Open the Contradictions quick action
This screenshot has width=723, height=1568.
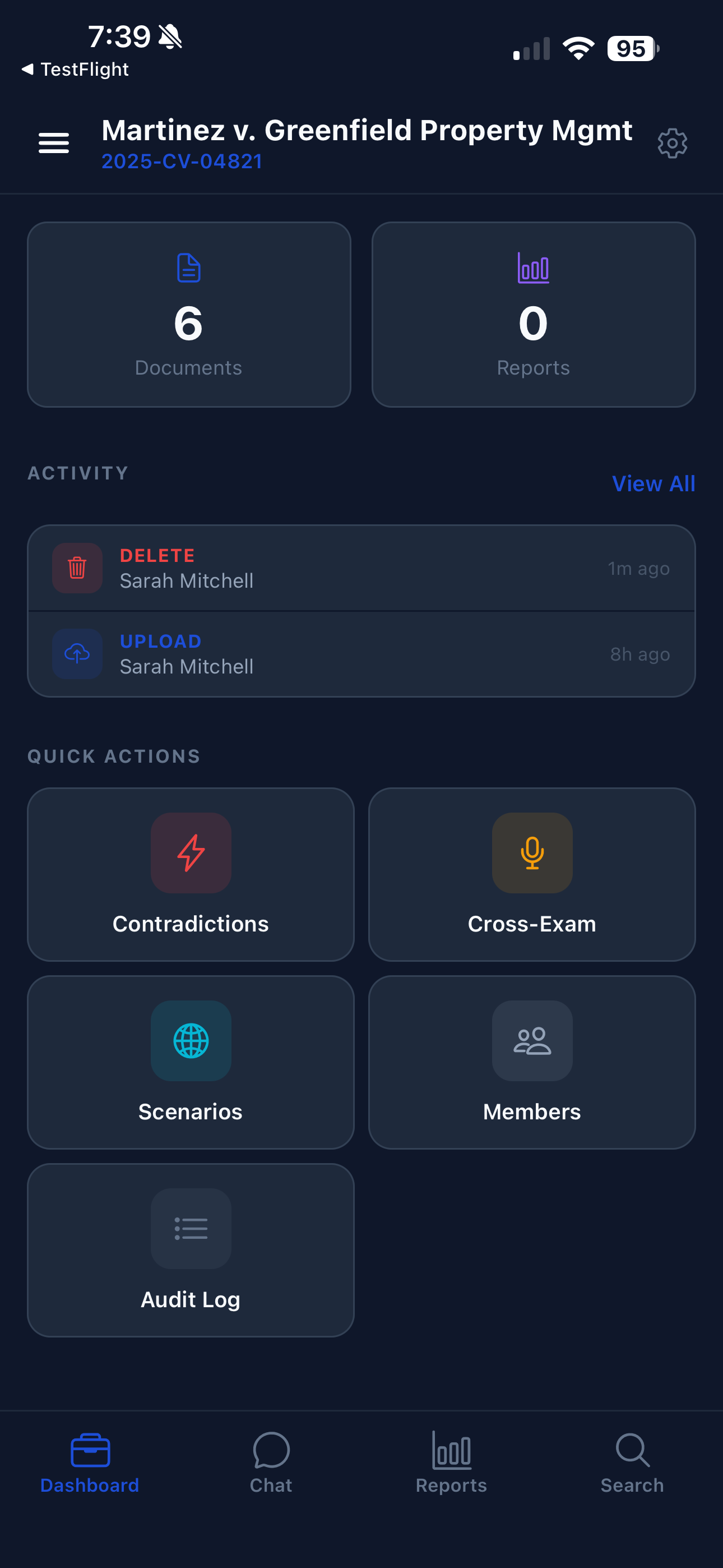(x=191, y=875)
